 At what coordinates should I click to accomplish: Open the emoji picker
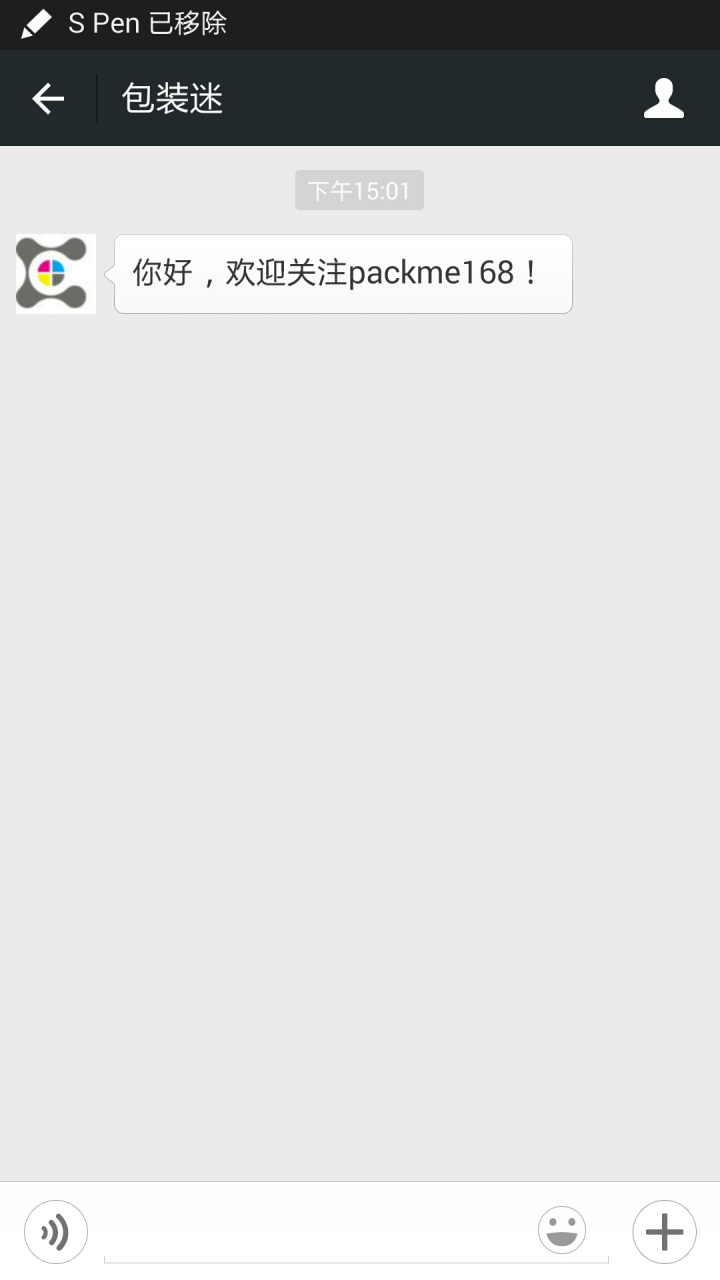(x=562, y=1230)
